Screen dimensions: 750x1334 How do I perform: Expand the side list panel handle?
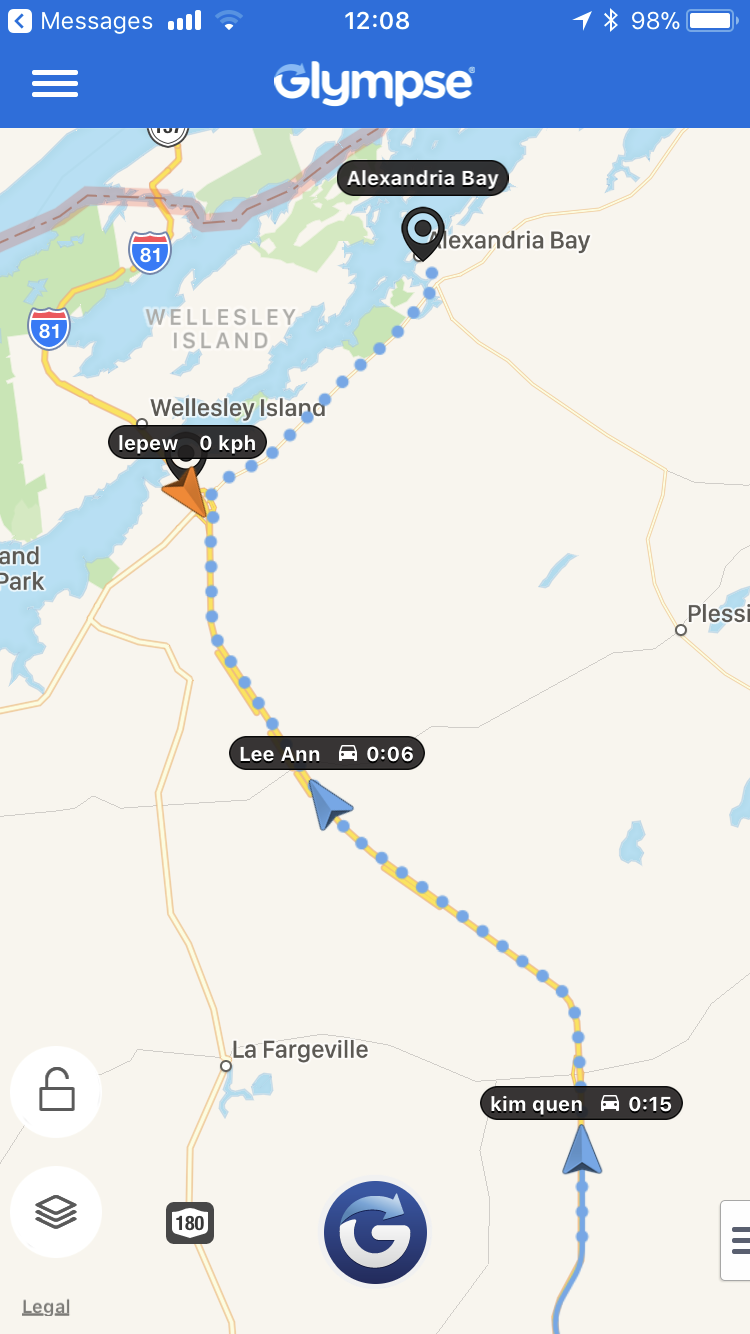point(738,1240)
